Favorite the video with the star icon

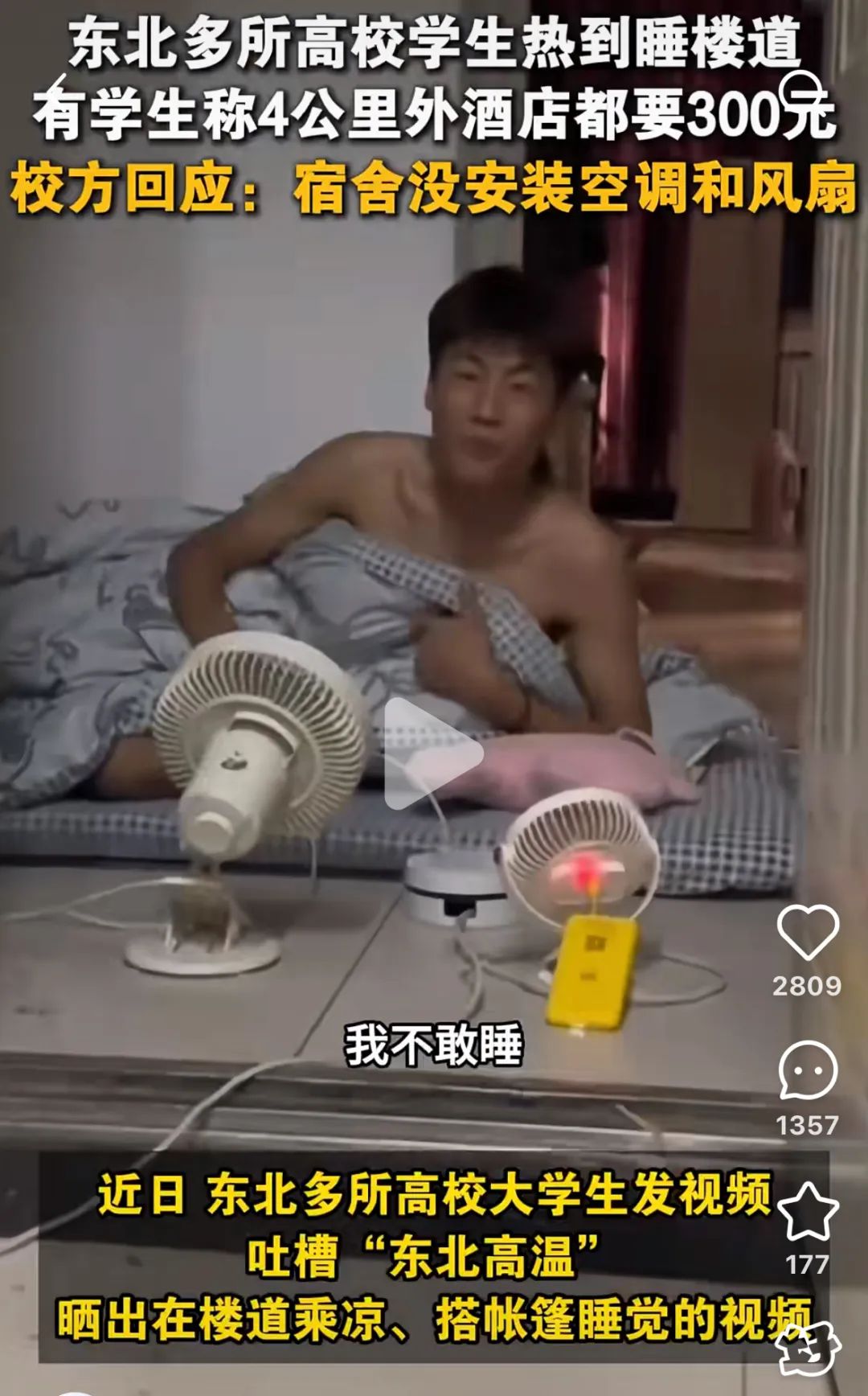point(808,1210)
